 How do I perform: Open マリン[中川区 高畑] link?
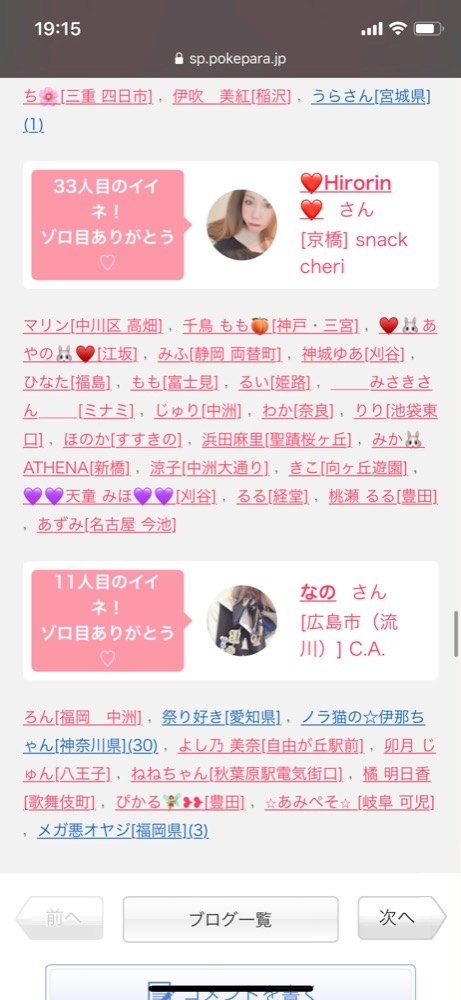pos(93,325)
